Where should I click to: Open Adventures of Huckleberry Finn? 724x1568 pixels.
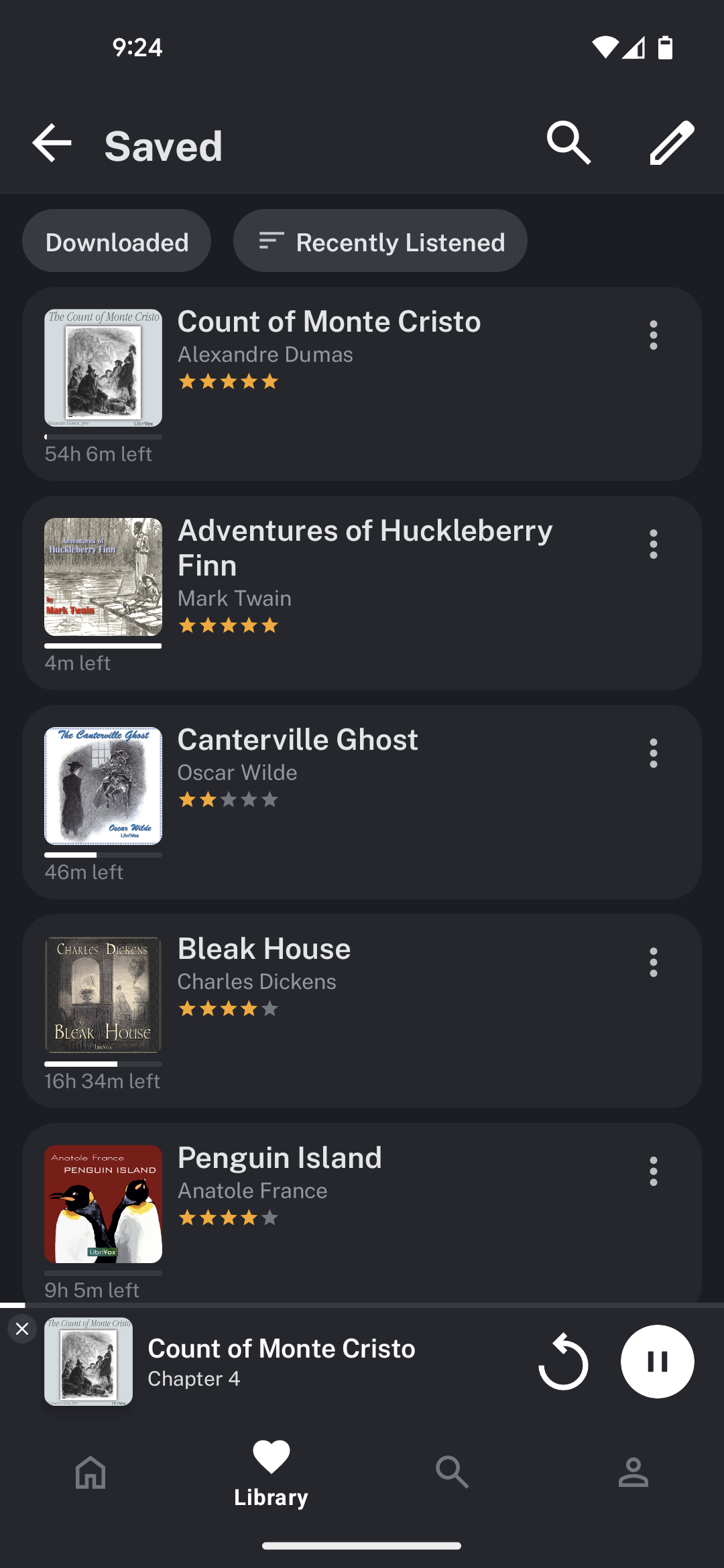pyautogui.click(x=362, y=592)
